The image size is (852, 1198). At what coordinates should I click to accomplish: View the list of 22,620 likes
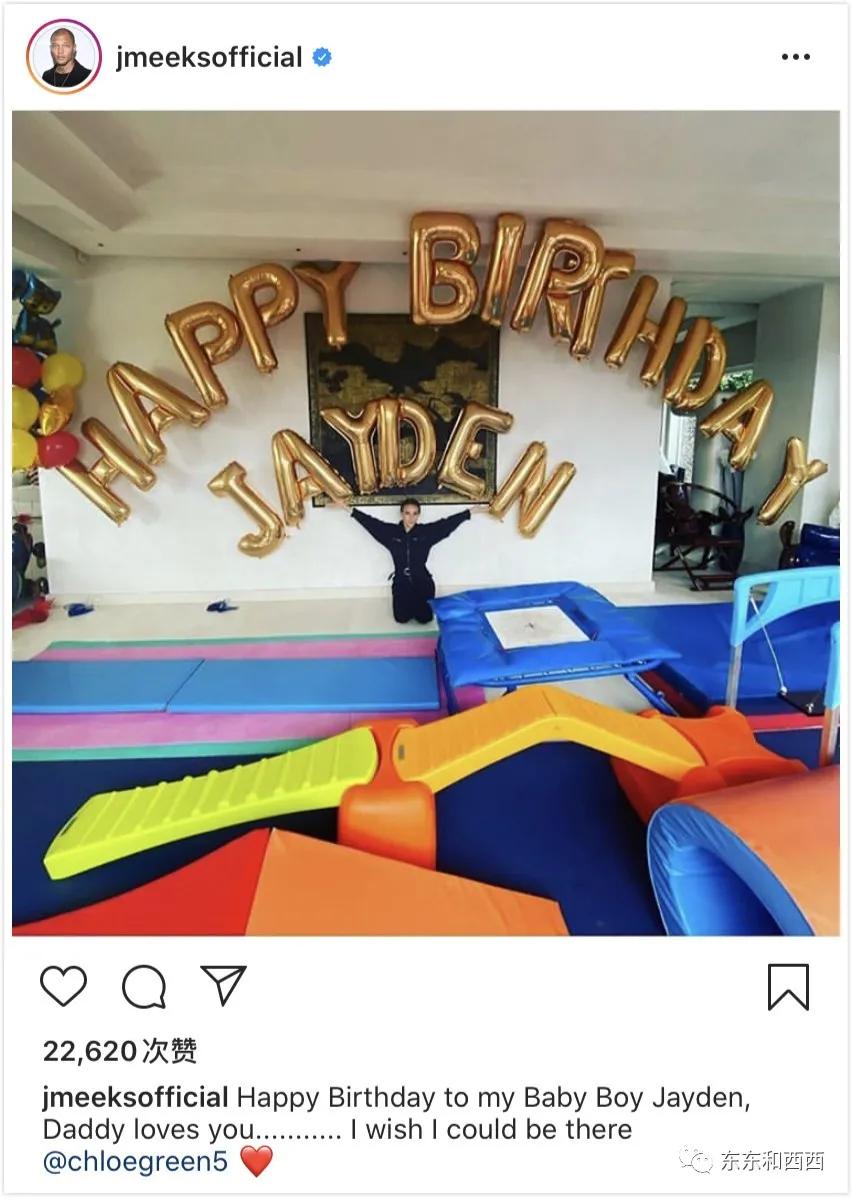[119, 1050]
